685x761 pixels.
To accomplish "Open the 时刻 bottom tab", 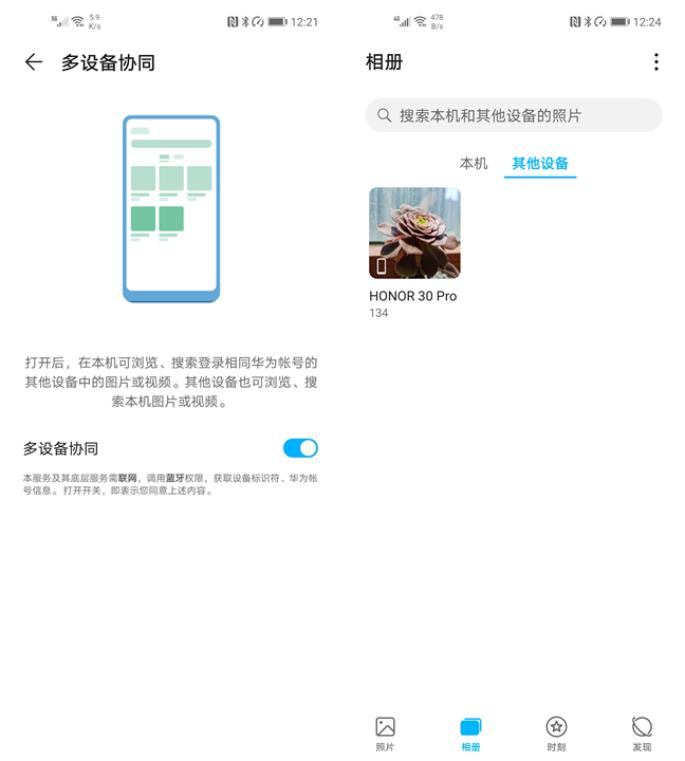I will point(556,732).
